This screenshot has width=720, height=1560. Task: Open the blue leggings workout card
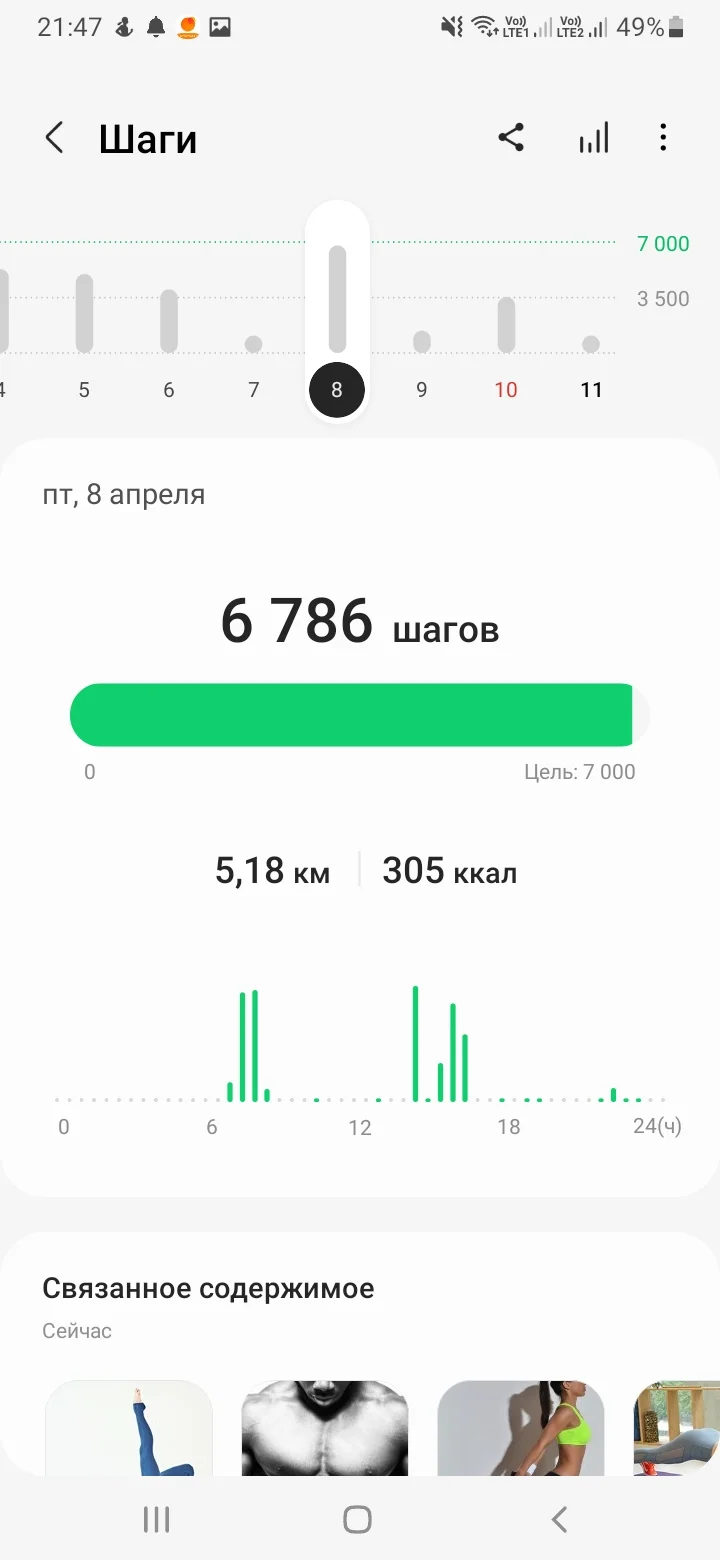(x=129, y=1428)
